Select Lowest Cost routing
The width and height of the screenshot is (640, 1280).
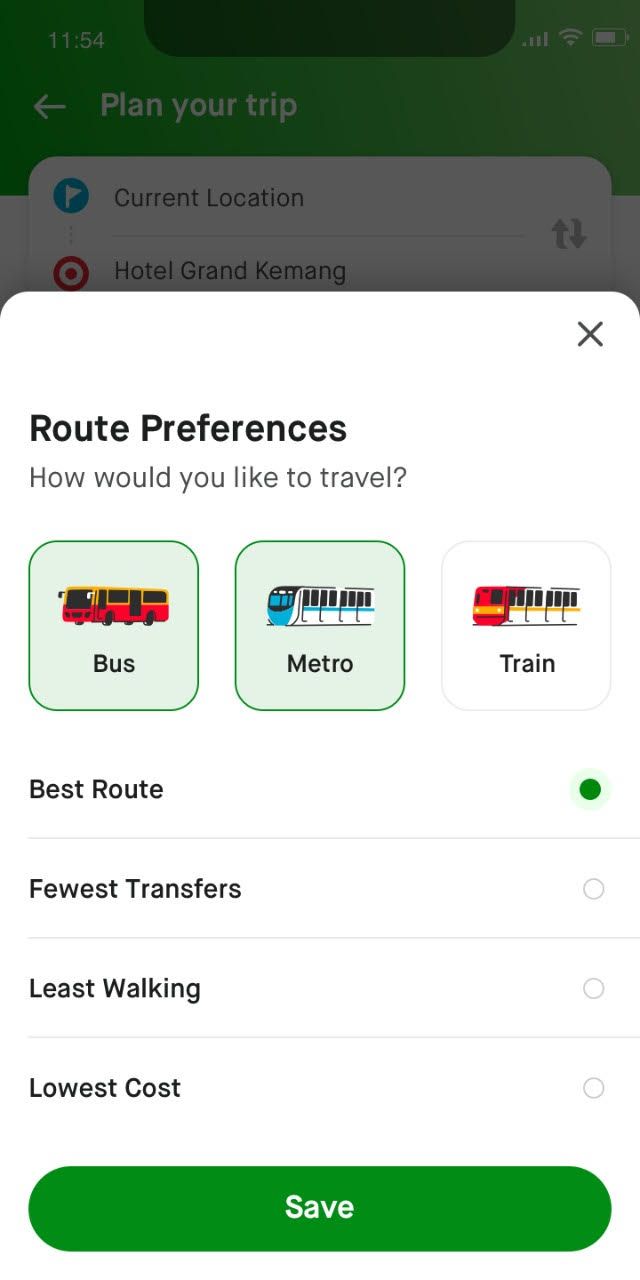tap(593, 1088)
